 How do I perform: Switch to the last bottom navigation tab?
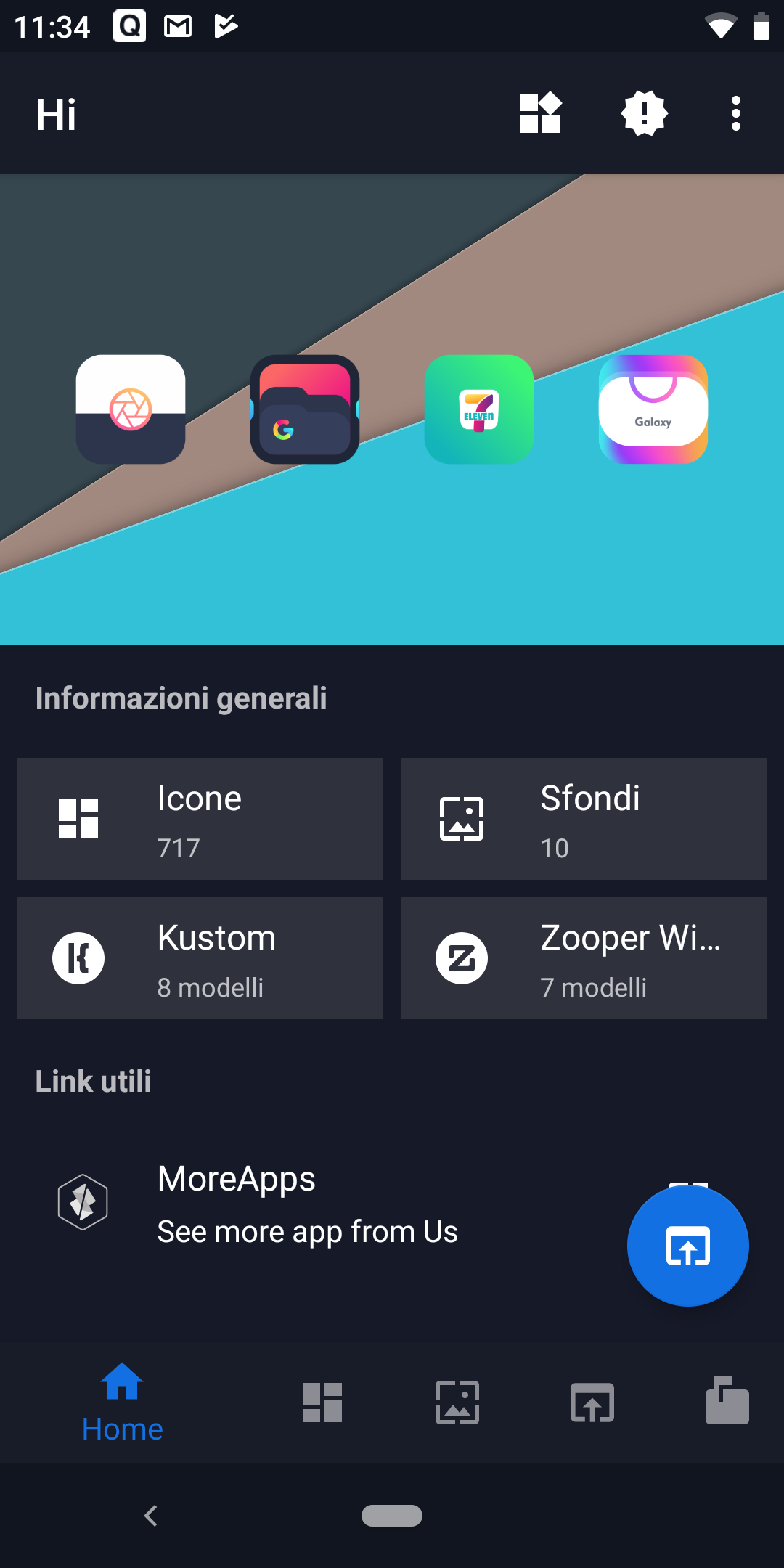click(727, 1401)
